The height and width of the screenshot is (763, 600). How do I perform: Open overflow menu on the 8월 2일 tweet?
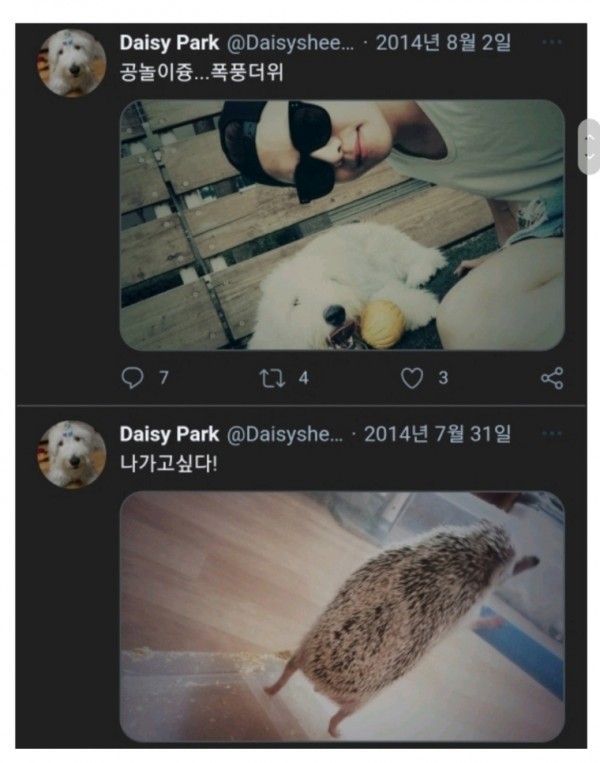[x=551, y=43]
